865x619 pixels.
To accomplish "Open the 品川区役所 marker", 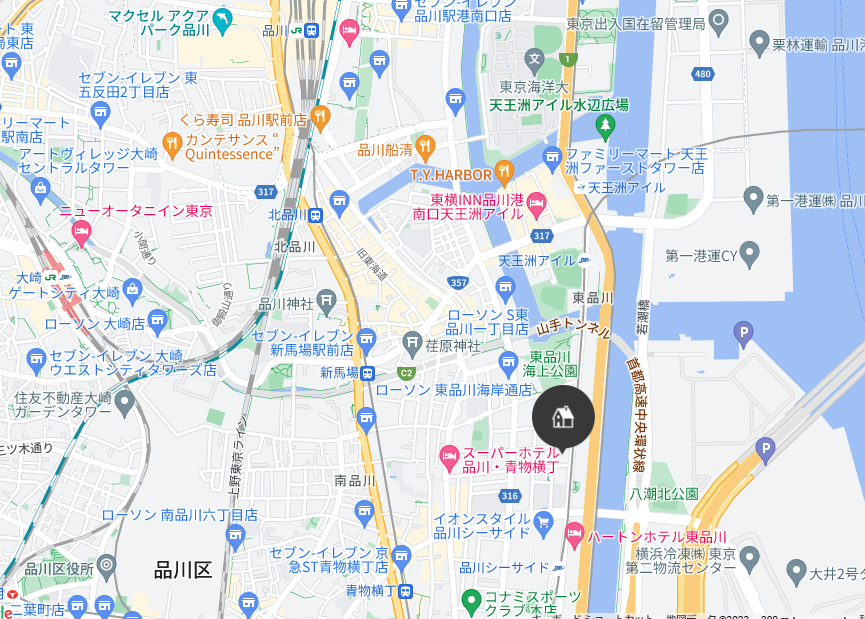I will point(108,567).
